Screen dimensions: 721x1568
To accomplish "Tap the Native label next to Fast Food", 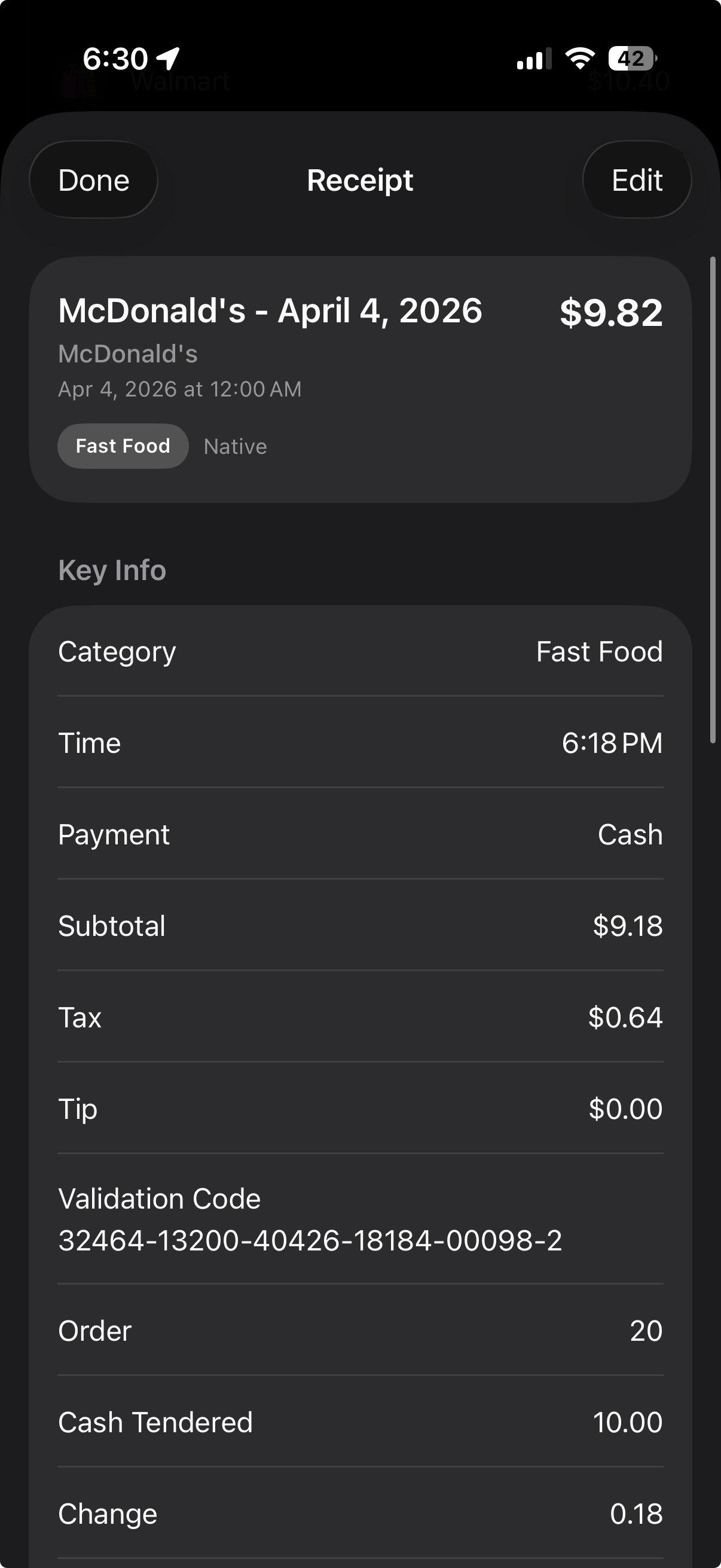I will pyautogui.click(x=235, y=446).
